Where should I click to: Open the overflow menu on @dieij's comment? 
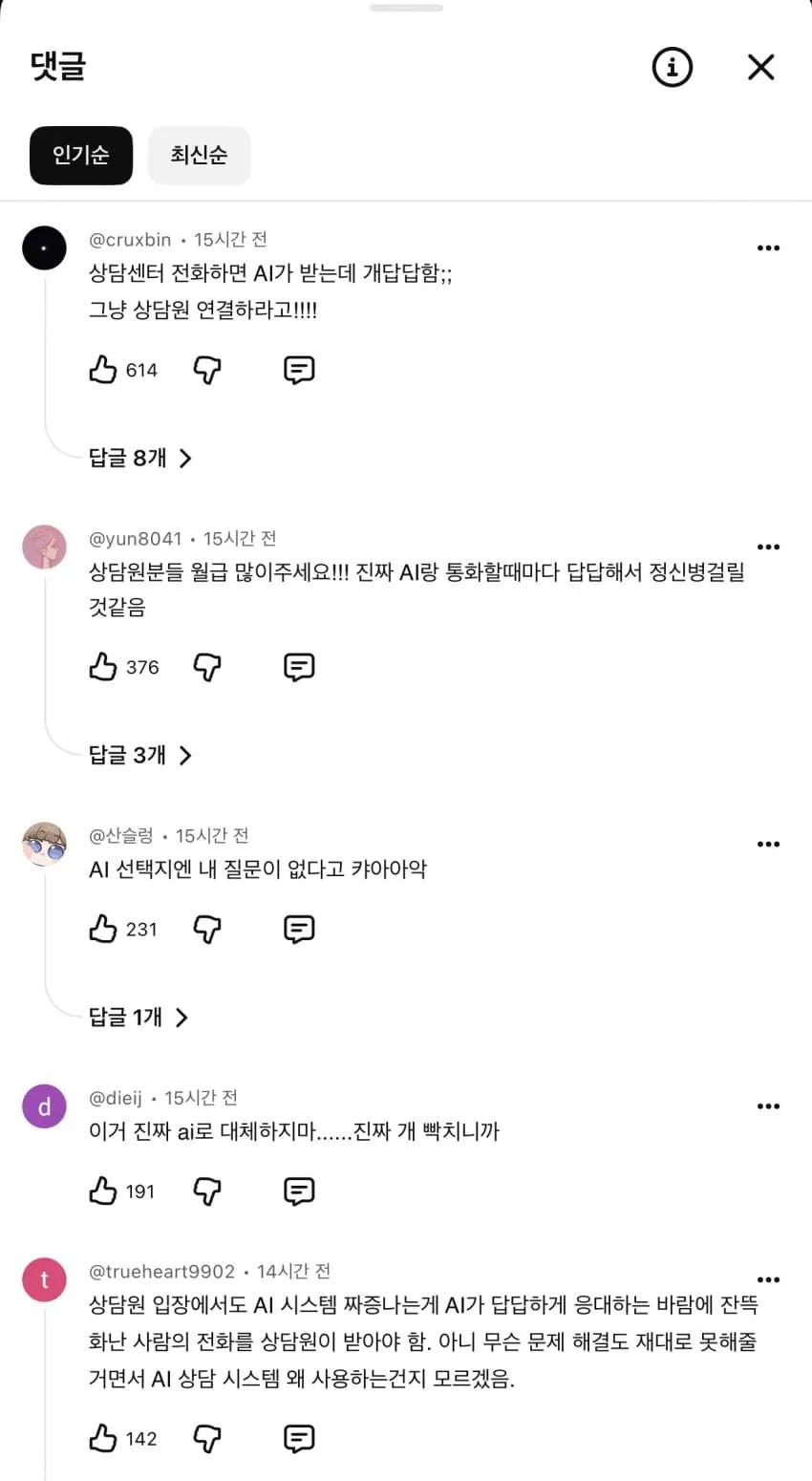[x=768, y=1106]
